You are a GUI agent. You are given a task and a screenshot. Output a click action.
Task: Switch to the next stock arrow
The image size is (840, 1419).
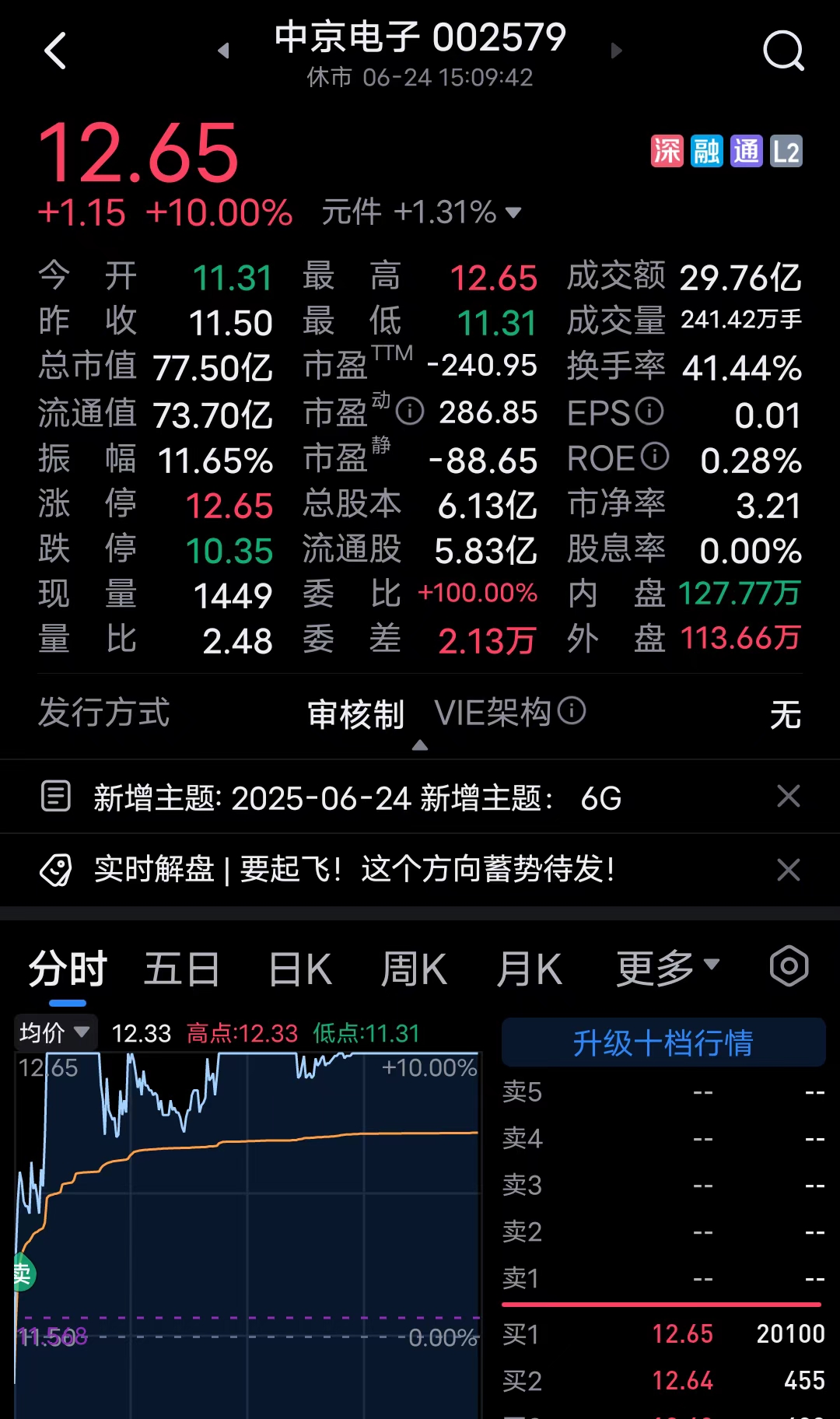[x=617, y=51]
